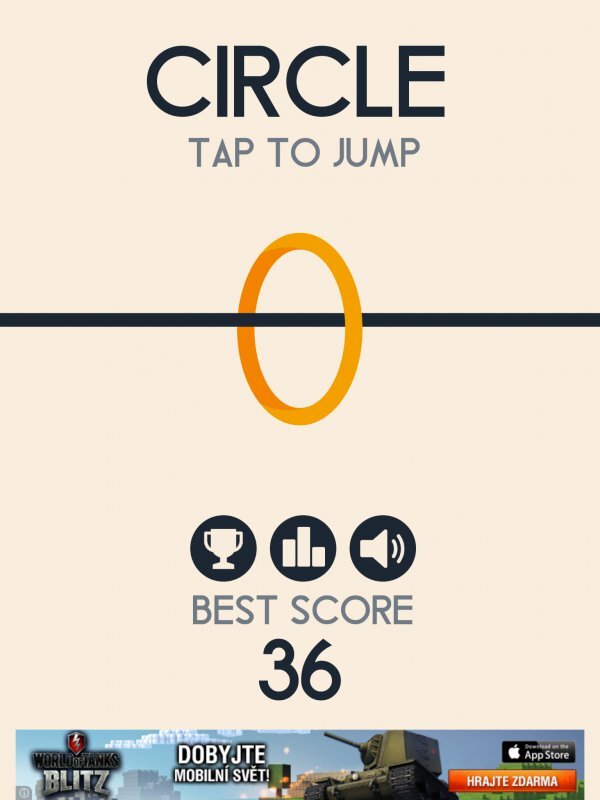Mute the game sound

click(x=382, y=548)
